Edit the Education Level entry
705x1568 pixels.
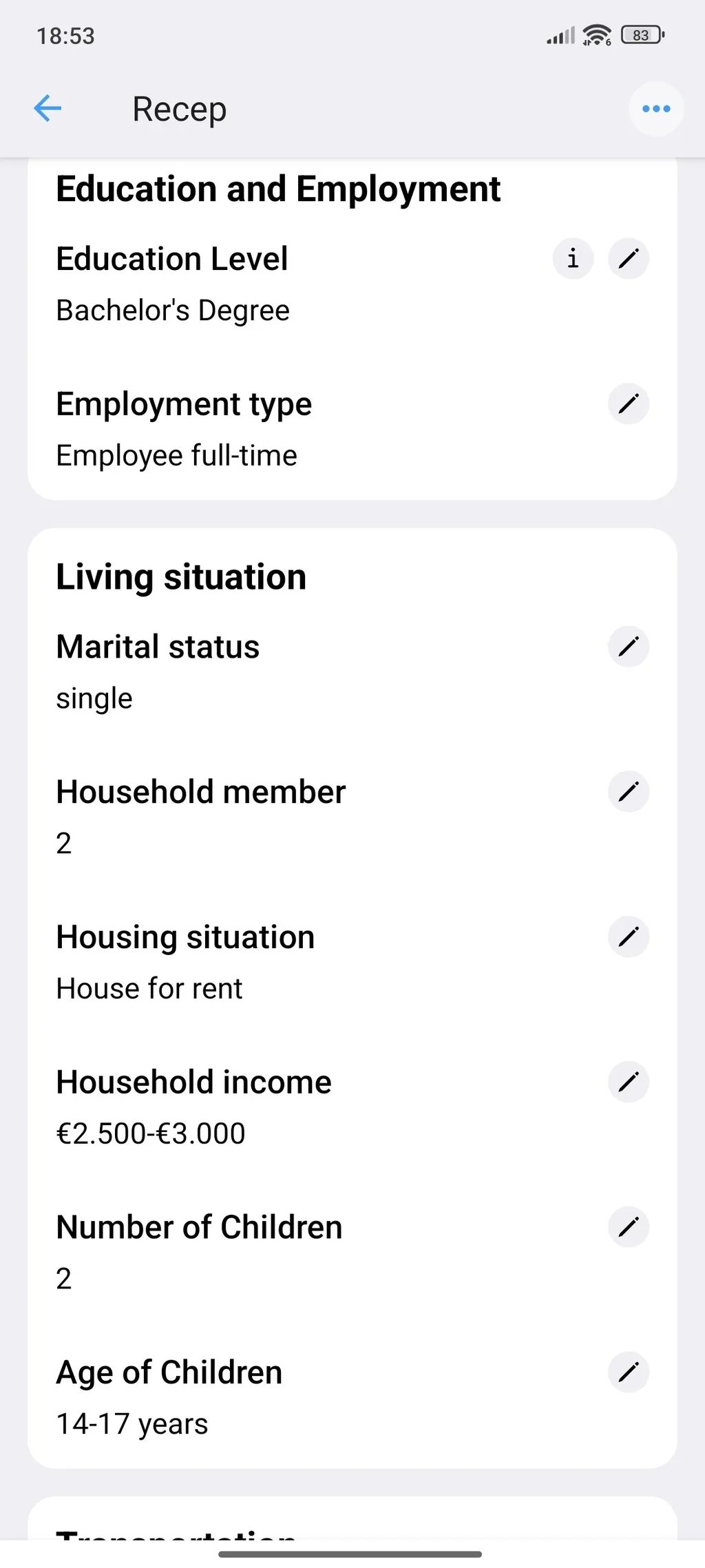tap(628, 259)
